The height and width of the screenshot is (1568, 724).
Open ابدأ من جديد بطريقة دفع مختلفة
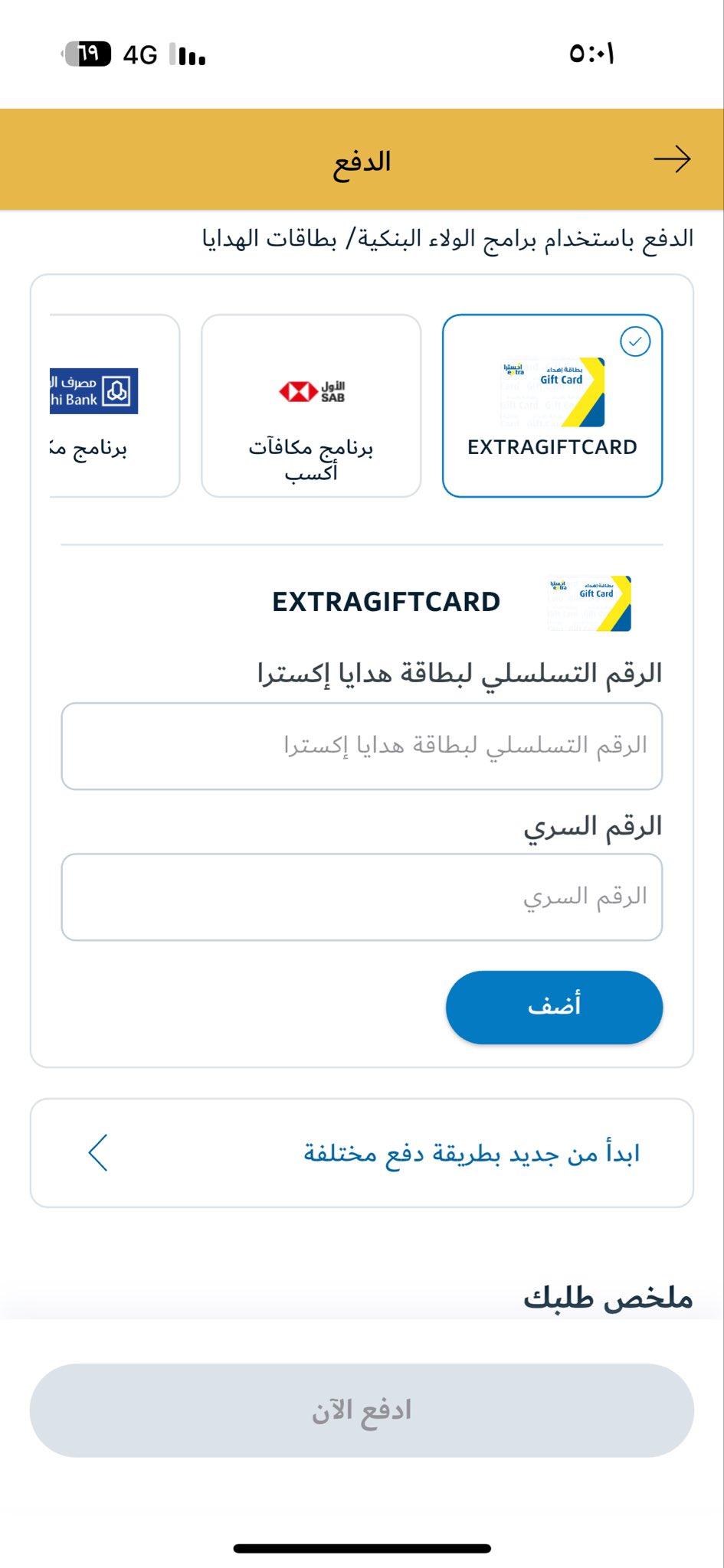(x=362, y=1153)
